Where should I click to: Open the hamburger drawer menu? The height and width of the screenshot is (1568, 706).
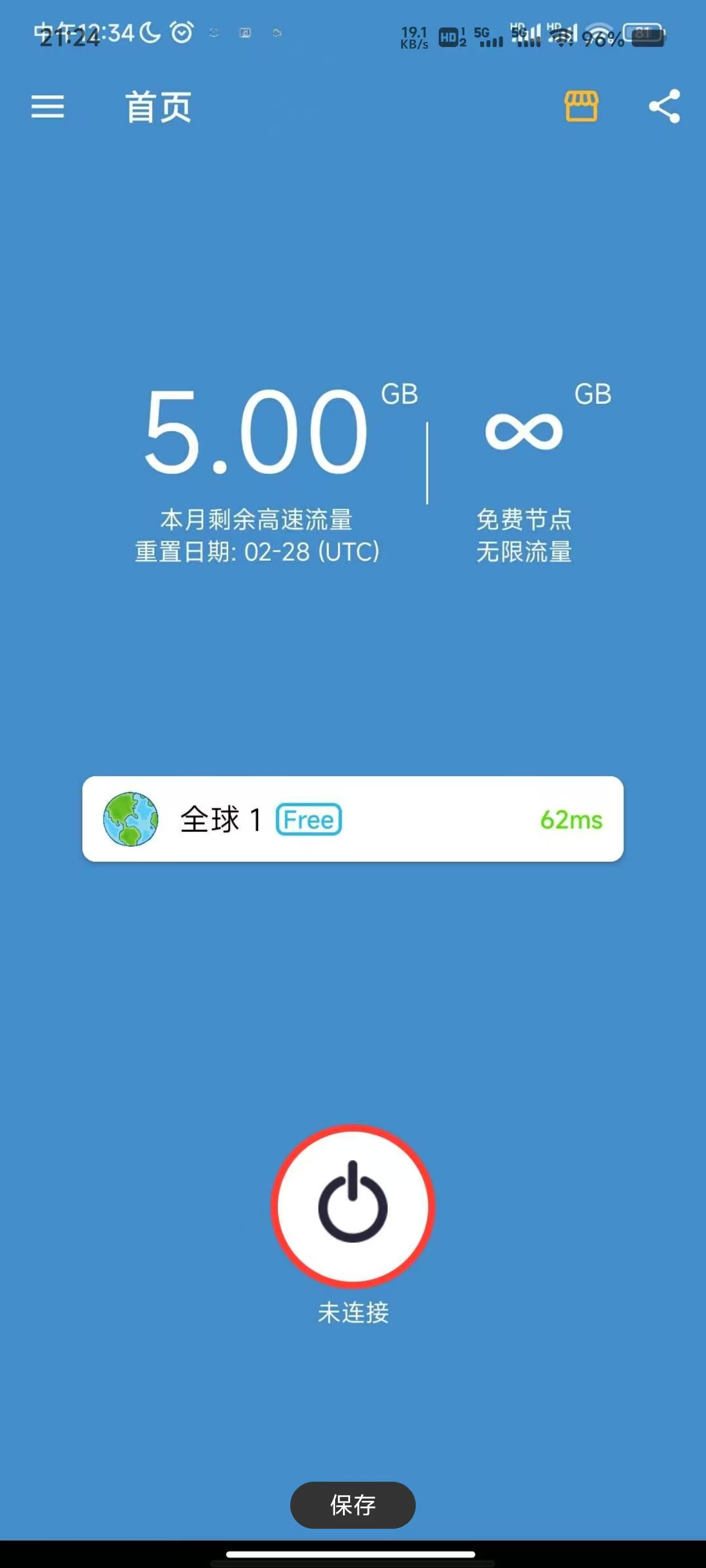(x=48, y=106)
